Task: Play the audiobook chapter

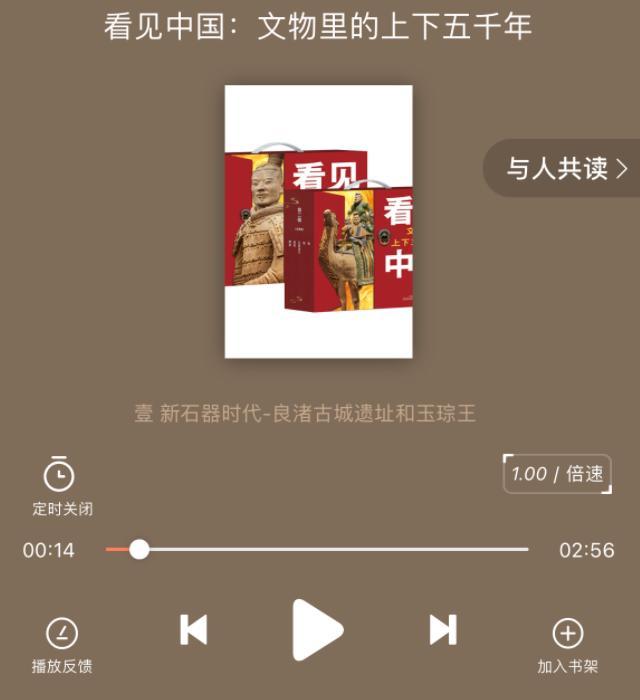Action: coord(316,631)
